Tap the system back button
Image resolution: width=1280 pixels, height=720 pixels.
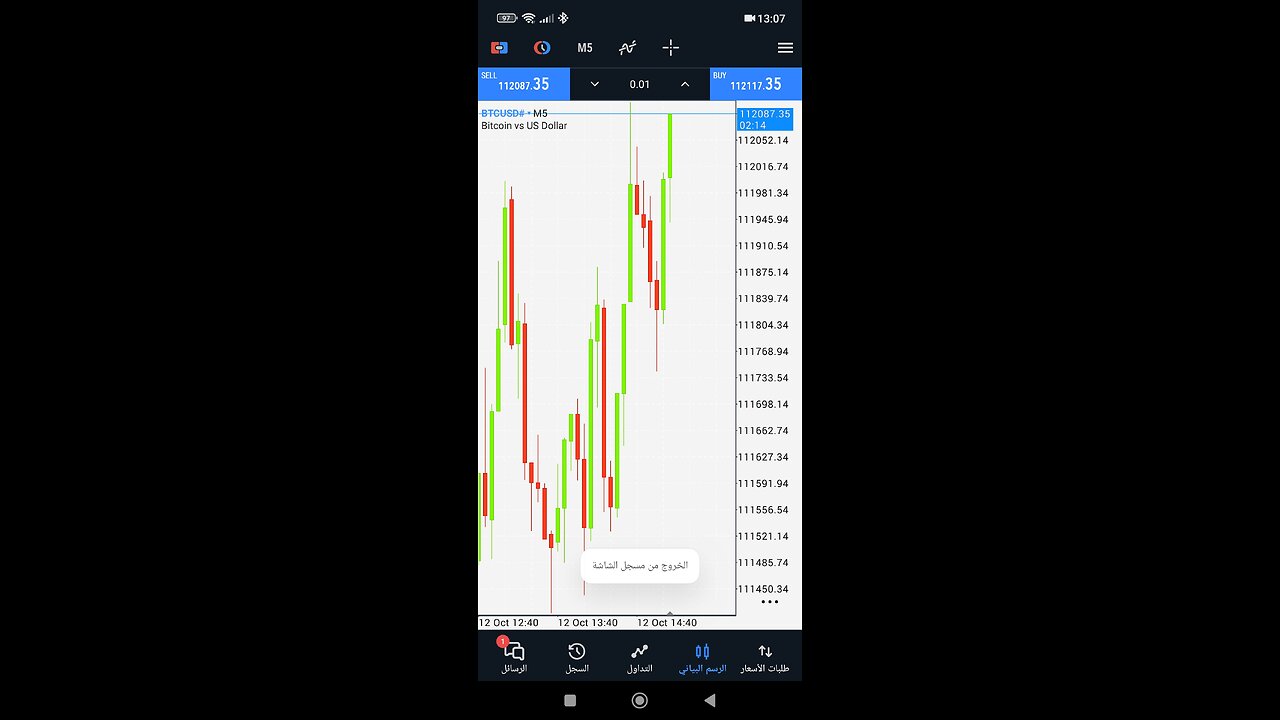pyautogui.click(x=710, y=700)
